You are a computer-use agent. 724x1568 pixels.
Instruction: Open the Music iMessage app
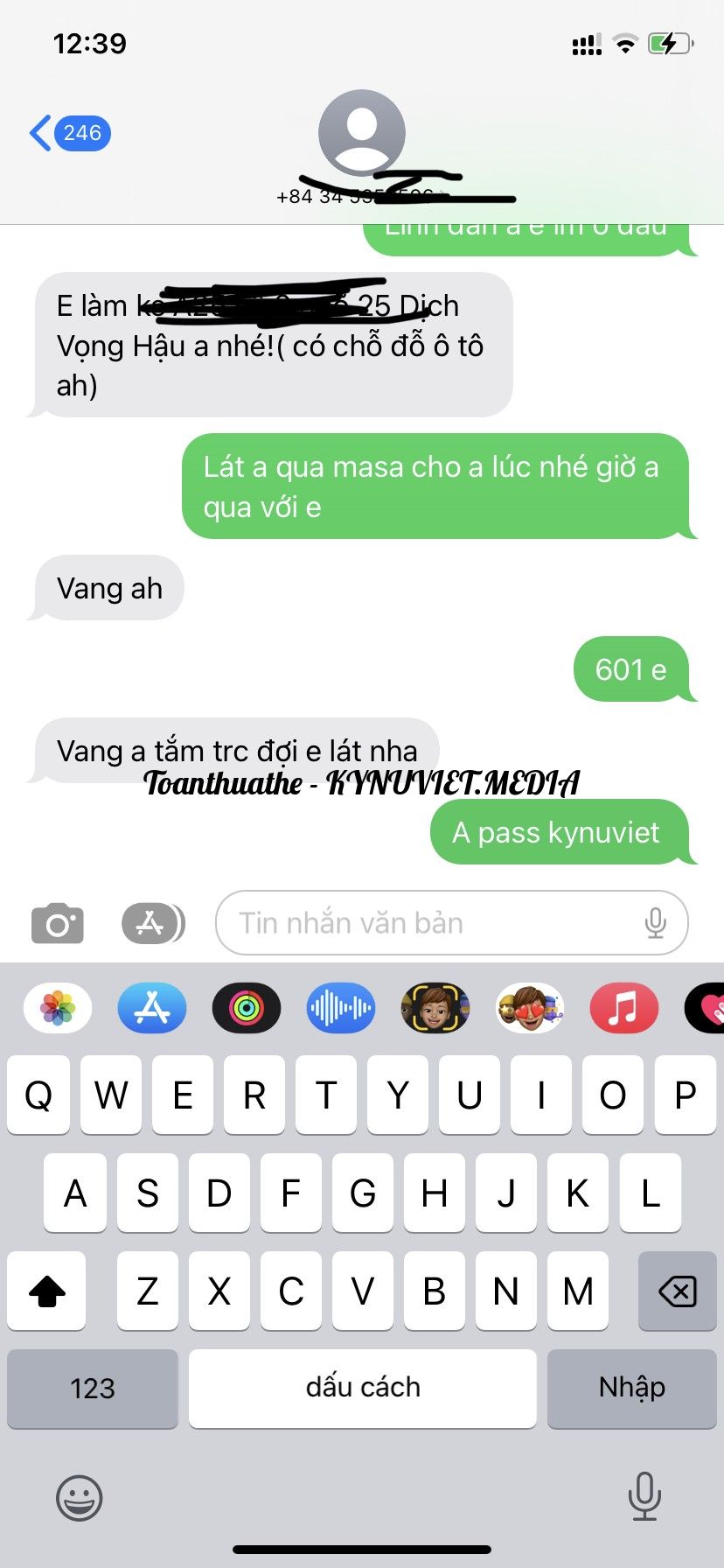[x=623, y=1009]
